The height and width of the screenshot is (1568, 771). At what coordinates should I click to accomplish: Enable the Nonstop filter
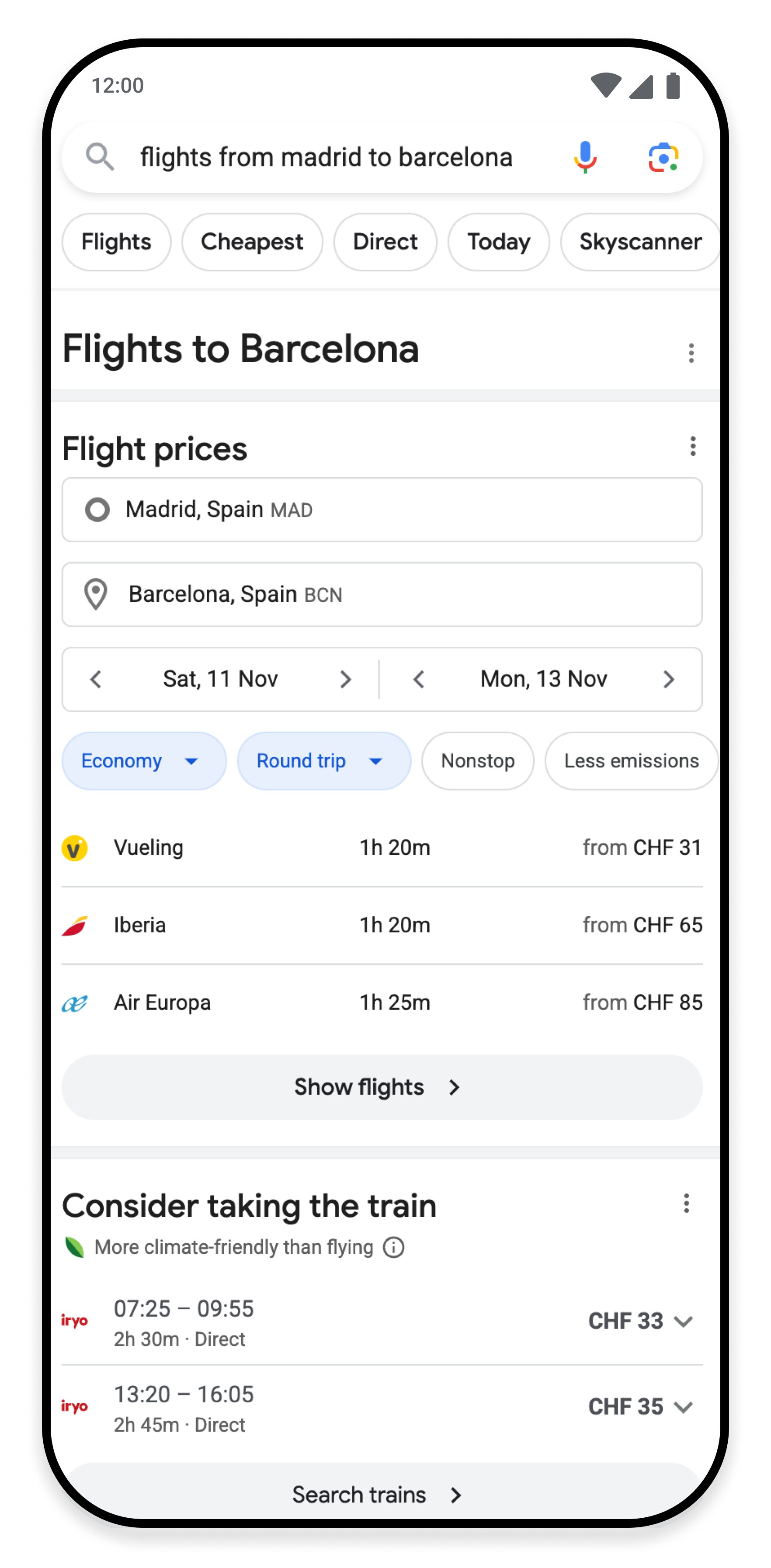[x=477, y=761]
